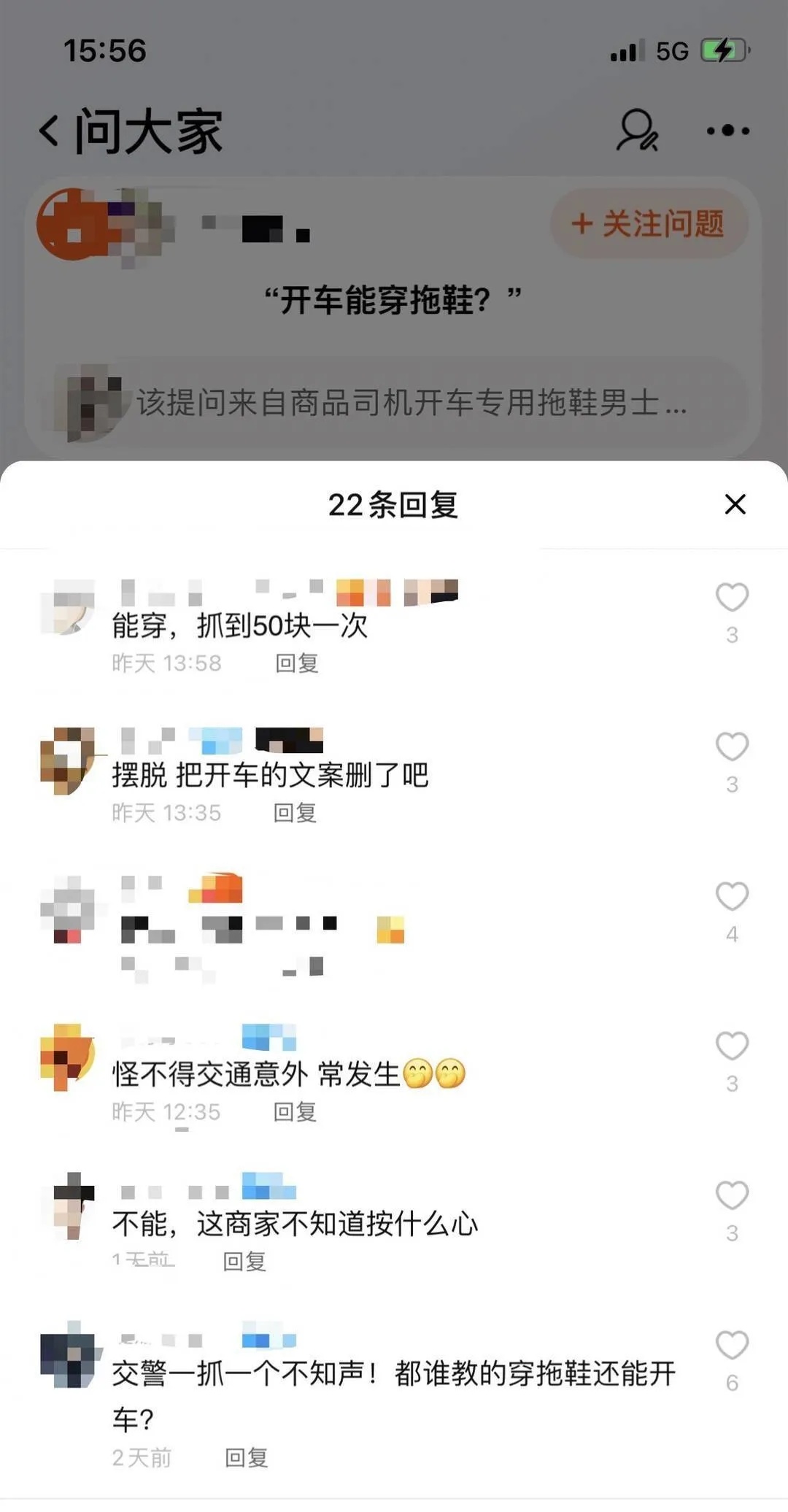The width and height of the screenshot is (788, 1512).
Task: Open the search icon in the top bar
Action: (638, 130)
